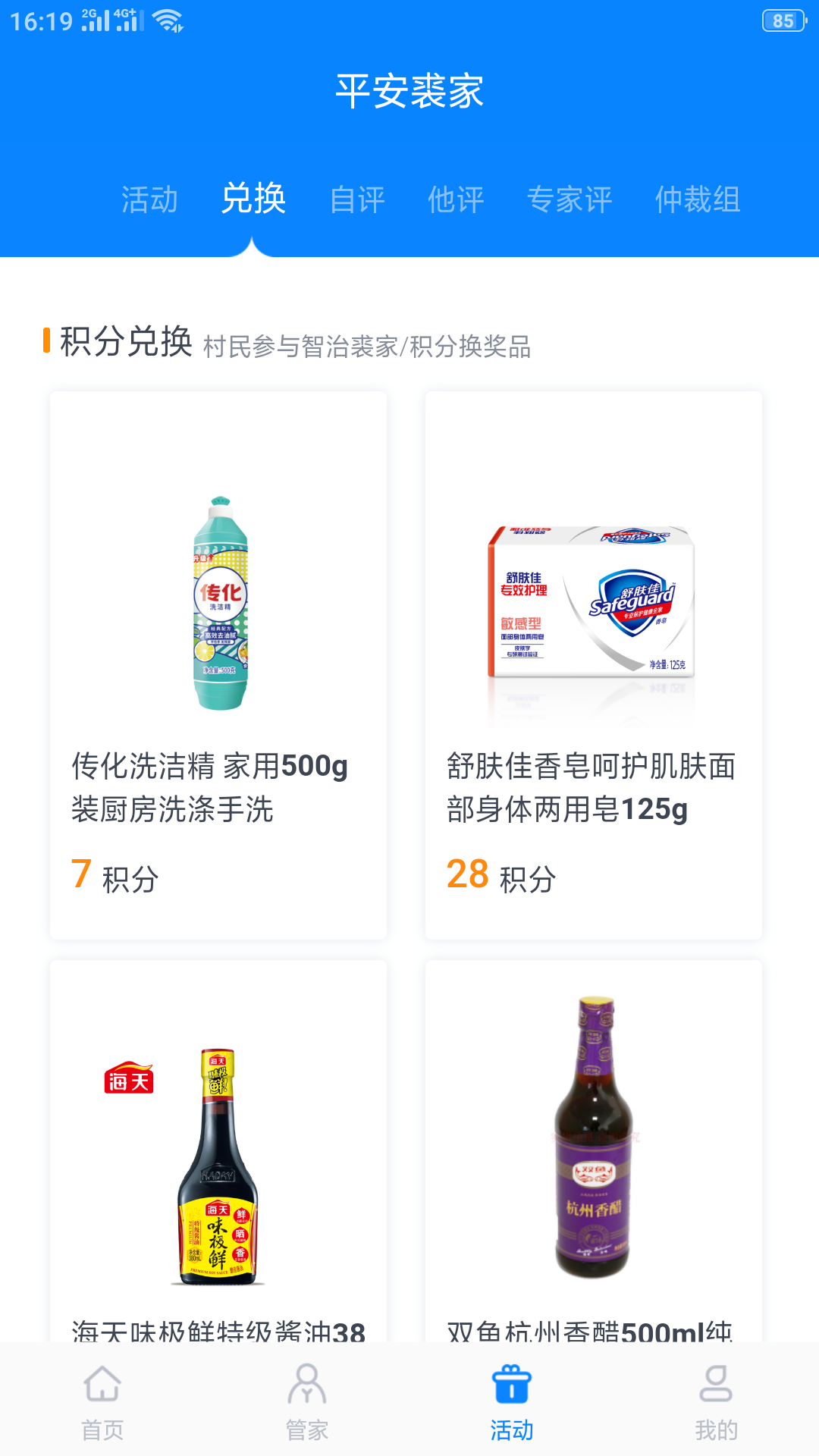Open the 海天味极鲜特级酱油 product card
The height and width of the screenshot is (1456, 819).
click(x=218, y=1153)
